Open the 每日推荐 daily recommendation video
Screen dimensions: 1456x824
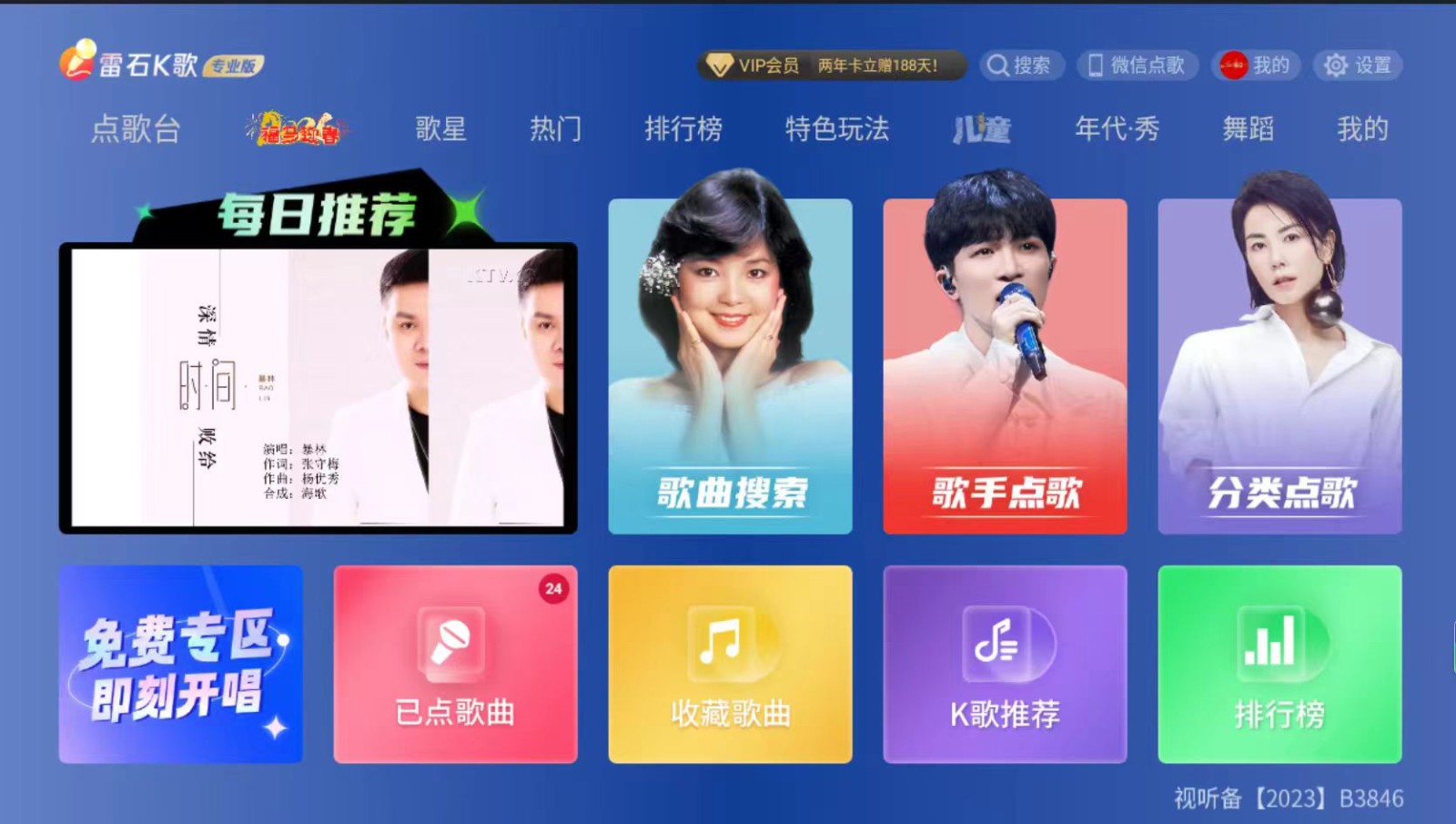318,387
